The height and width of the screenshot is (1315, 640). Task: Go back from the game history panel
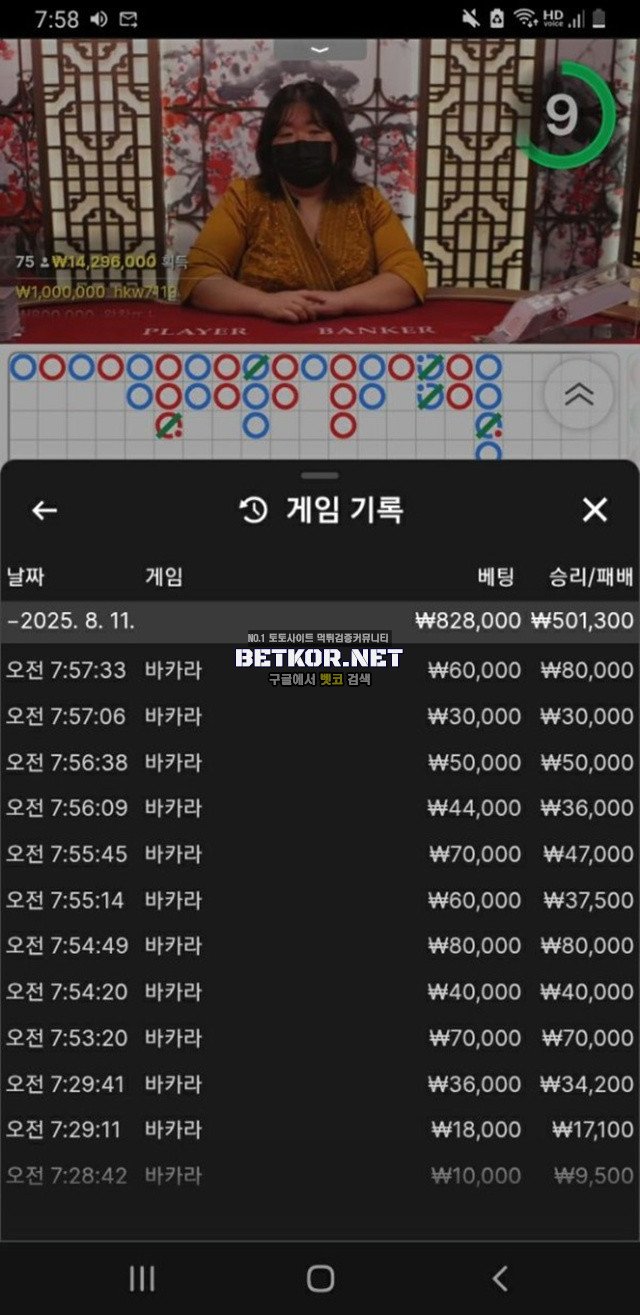[x=44, y=511]
